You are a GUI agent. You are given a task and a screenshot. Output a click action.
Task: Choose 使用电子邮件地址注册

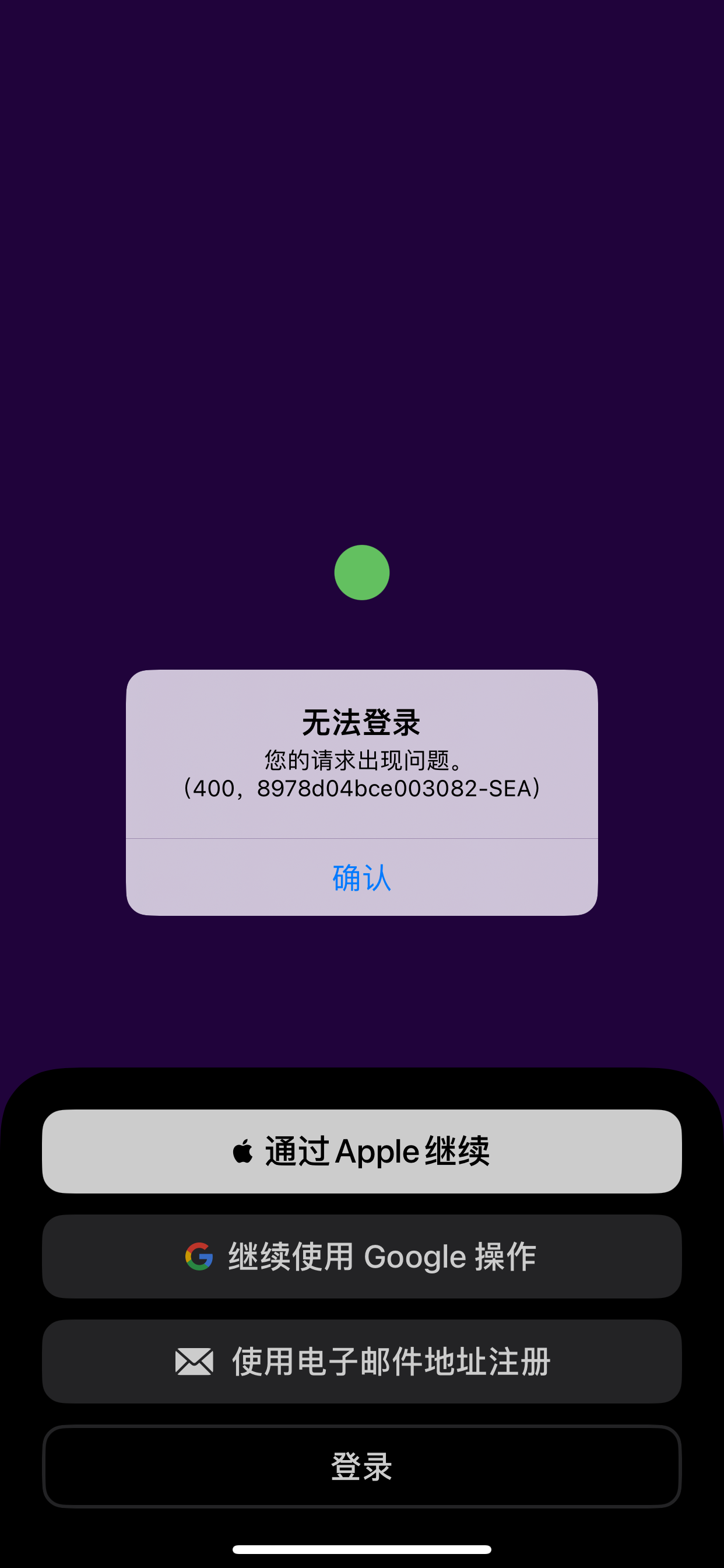361,1362
